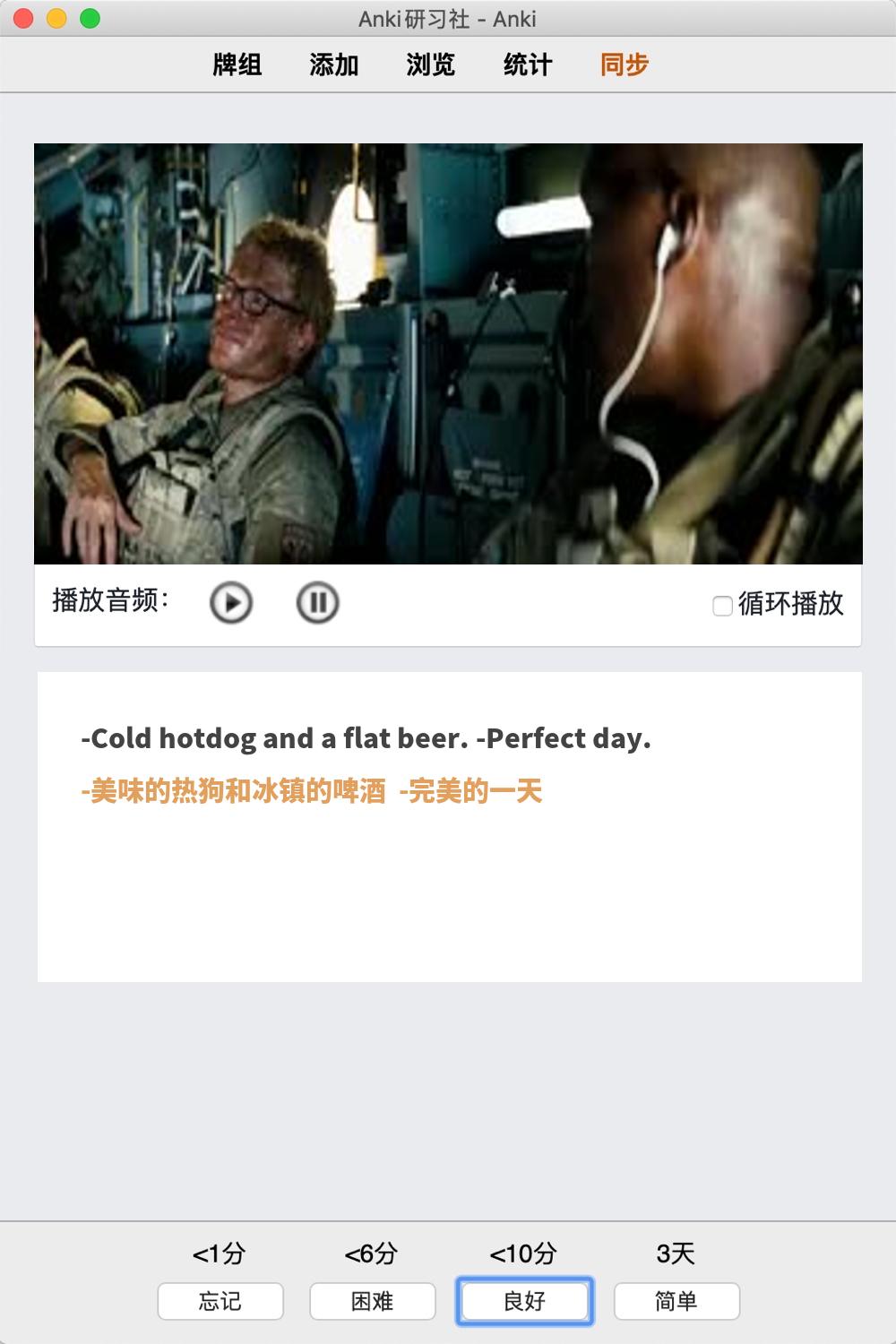Viewport: 896px width, 1344px height.
Task: Choose the 良好 answer button
Action: 525,1301
